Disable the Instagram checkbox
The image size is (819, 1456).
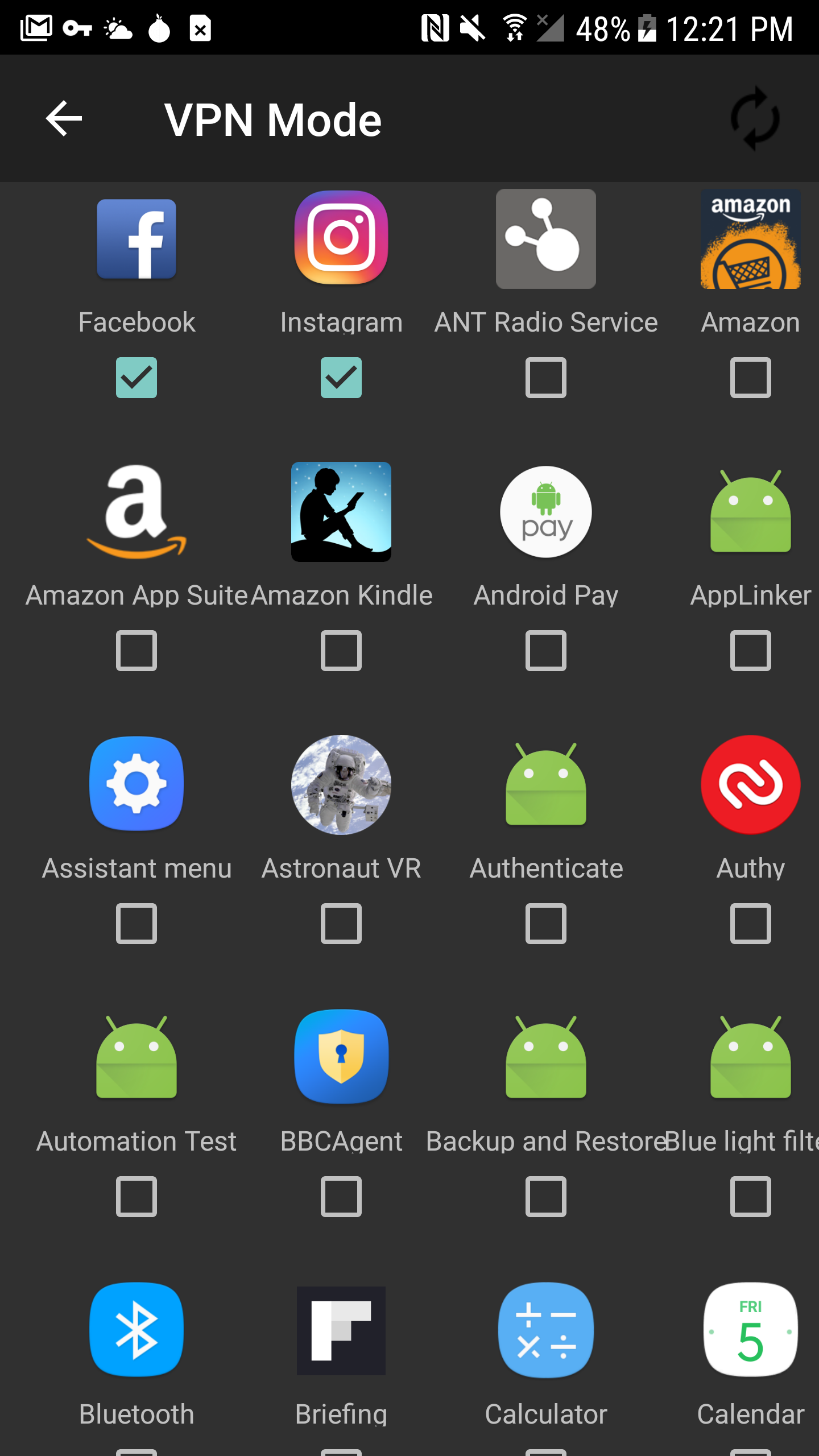(341, 378)
